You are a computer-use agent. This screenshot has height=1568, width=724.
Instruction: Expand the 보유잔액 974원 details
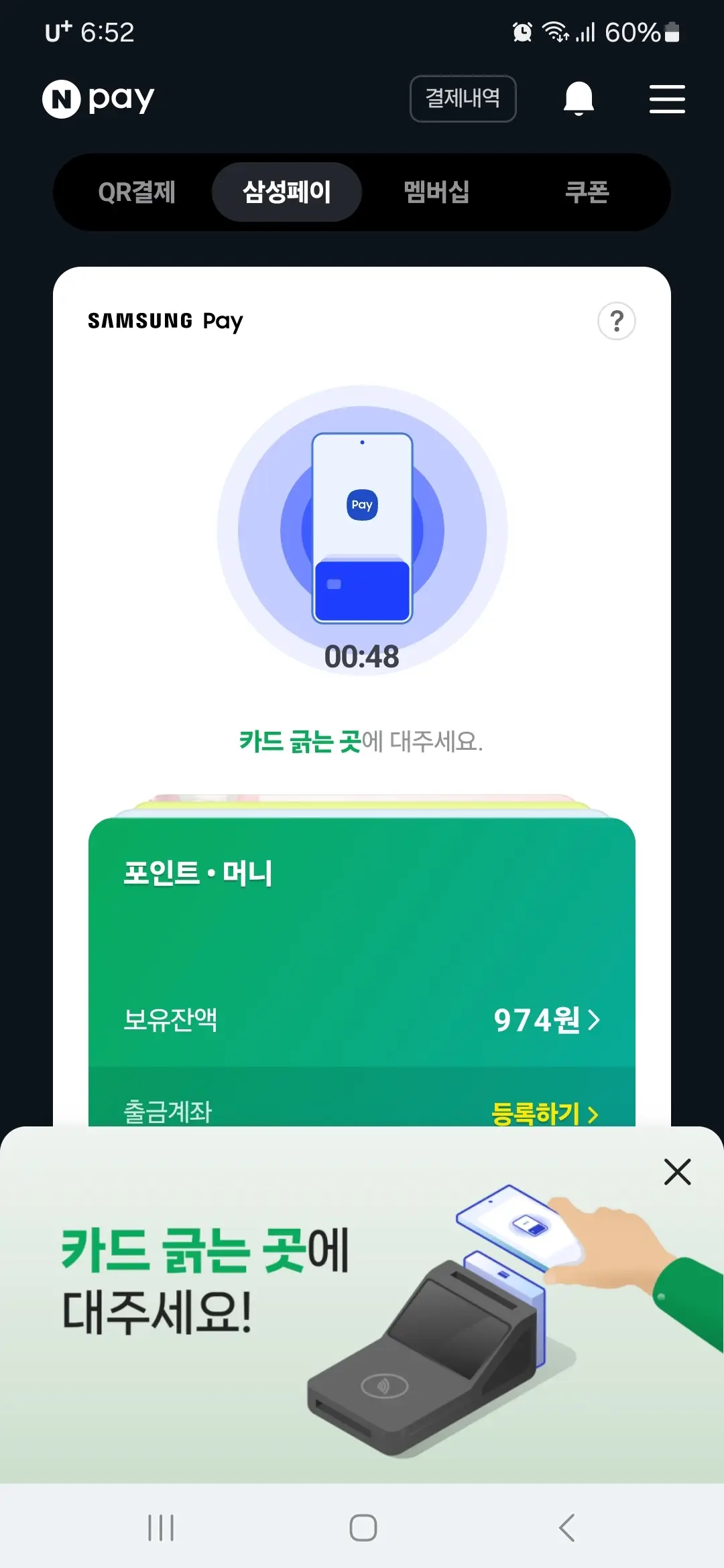544,1021
